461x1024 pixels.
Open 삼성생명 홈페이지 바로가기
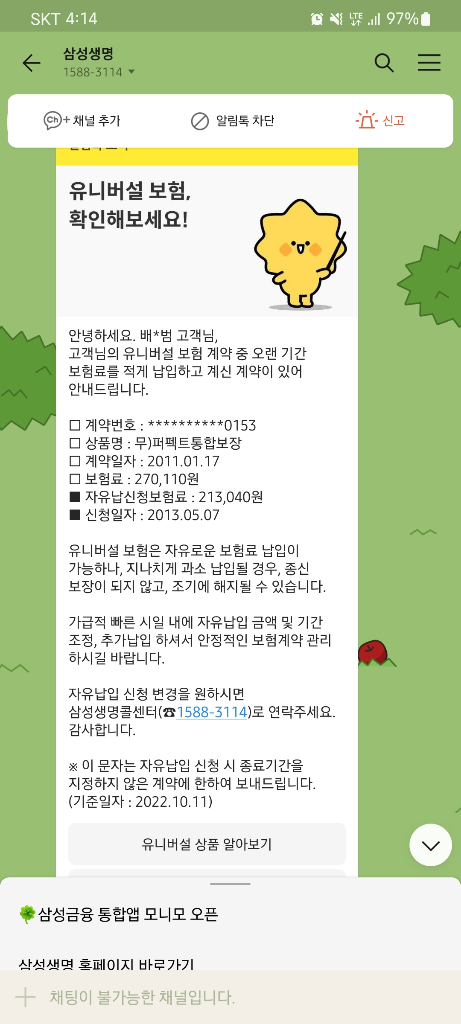[x=106, y=964]
